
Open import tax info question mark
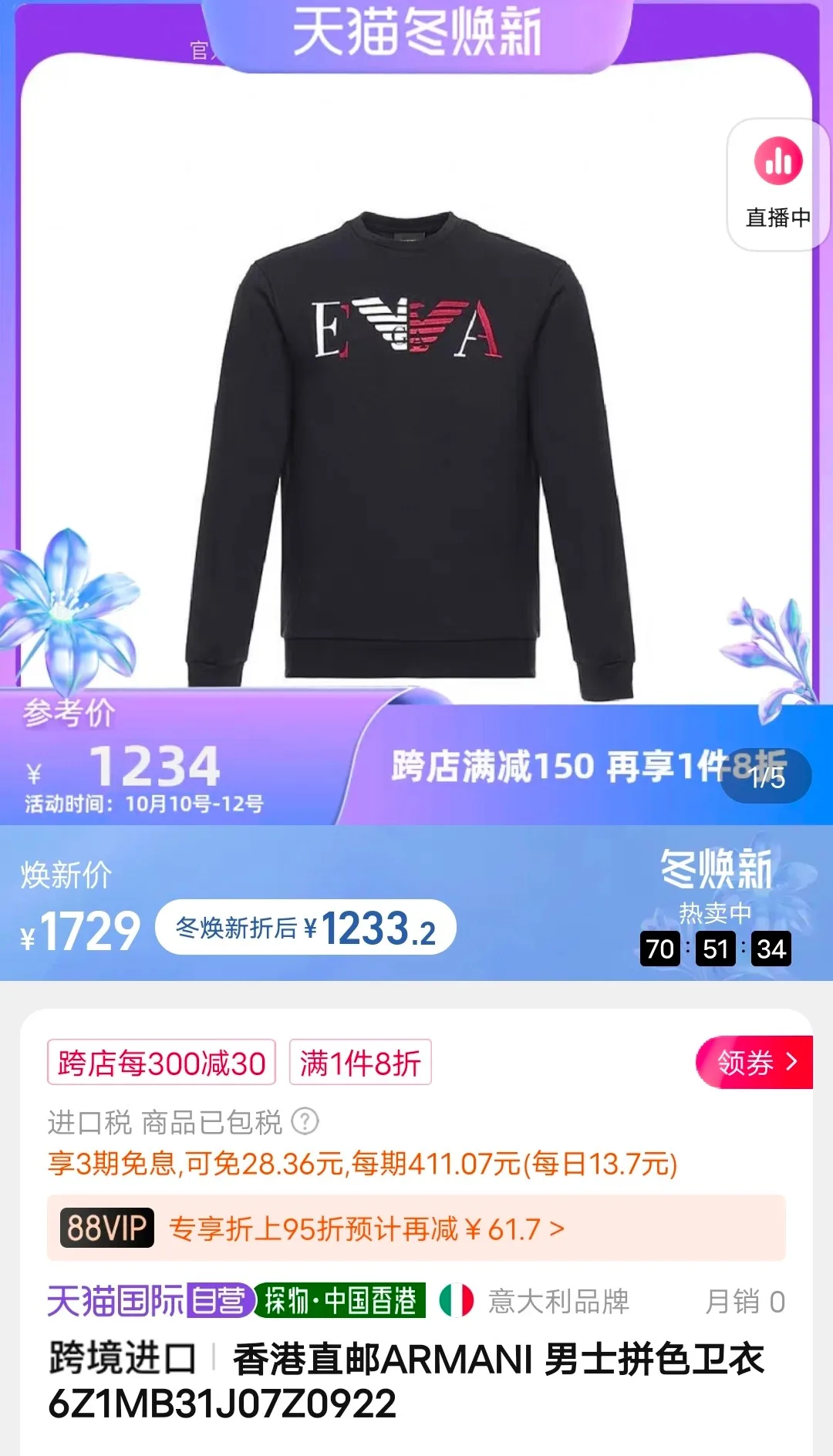305,1121
